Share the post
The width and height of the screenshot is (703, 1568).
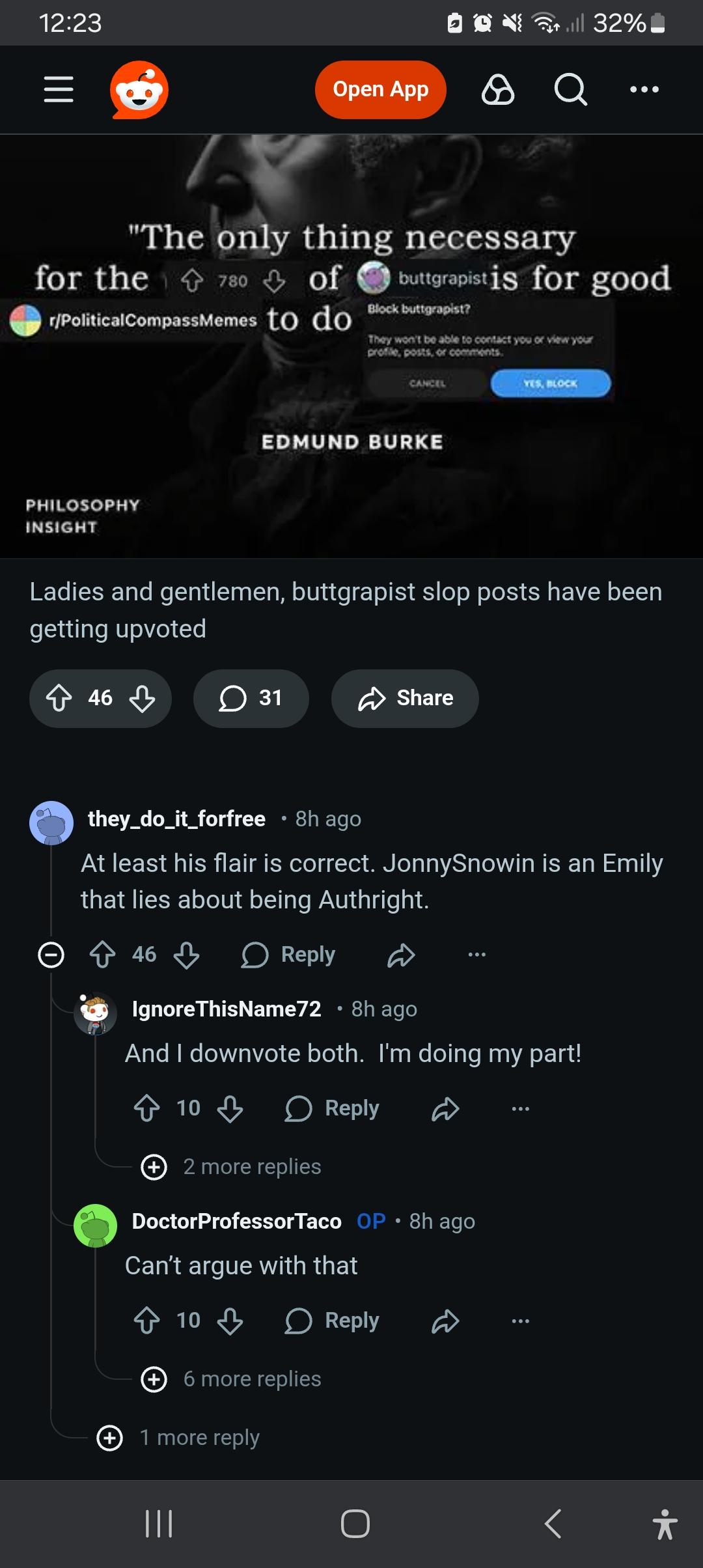coord(405,698)
